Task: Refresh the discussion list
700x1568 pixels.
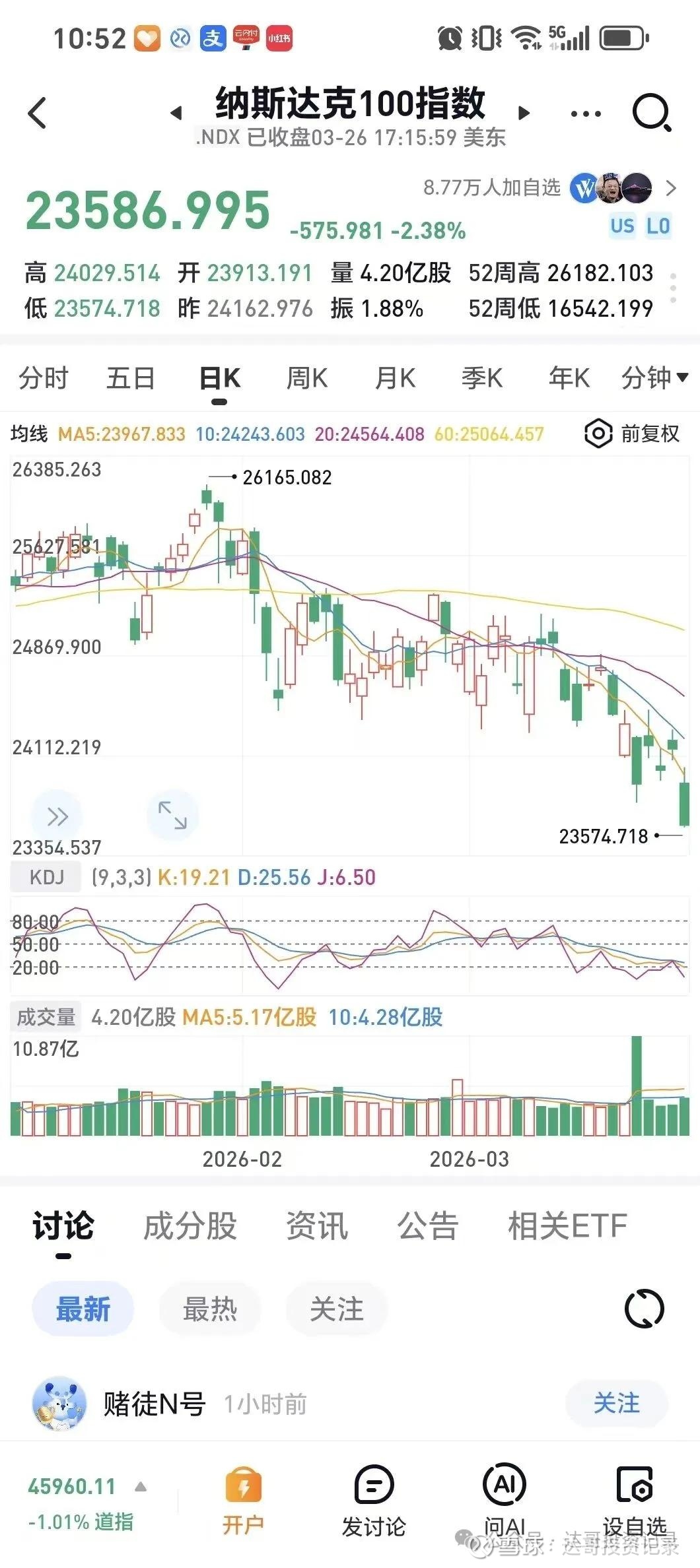Action: (644, 1309)
